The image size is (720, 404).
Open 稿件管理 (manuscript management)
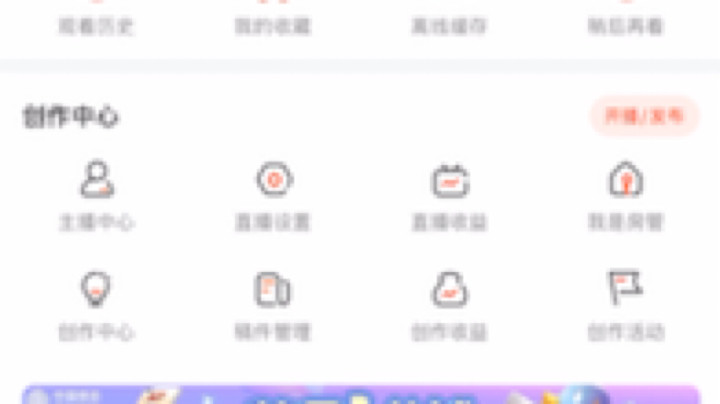(273, 304)
